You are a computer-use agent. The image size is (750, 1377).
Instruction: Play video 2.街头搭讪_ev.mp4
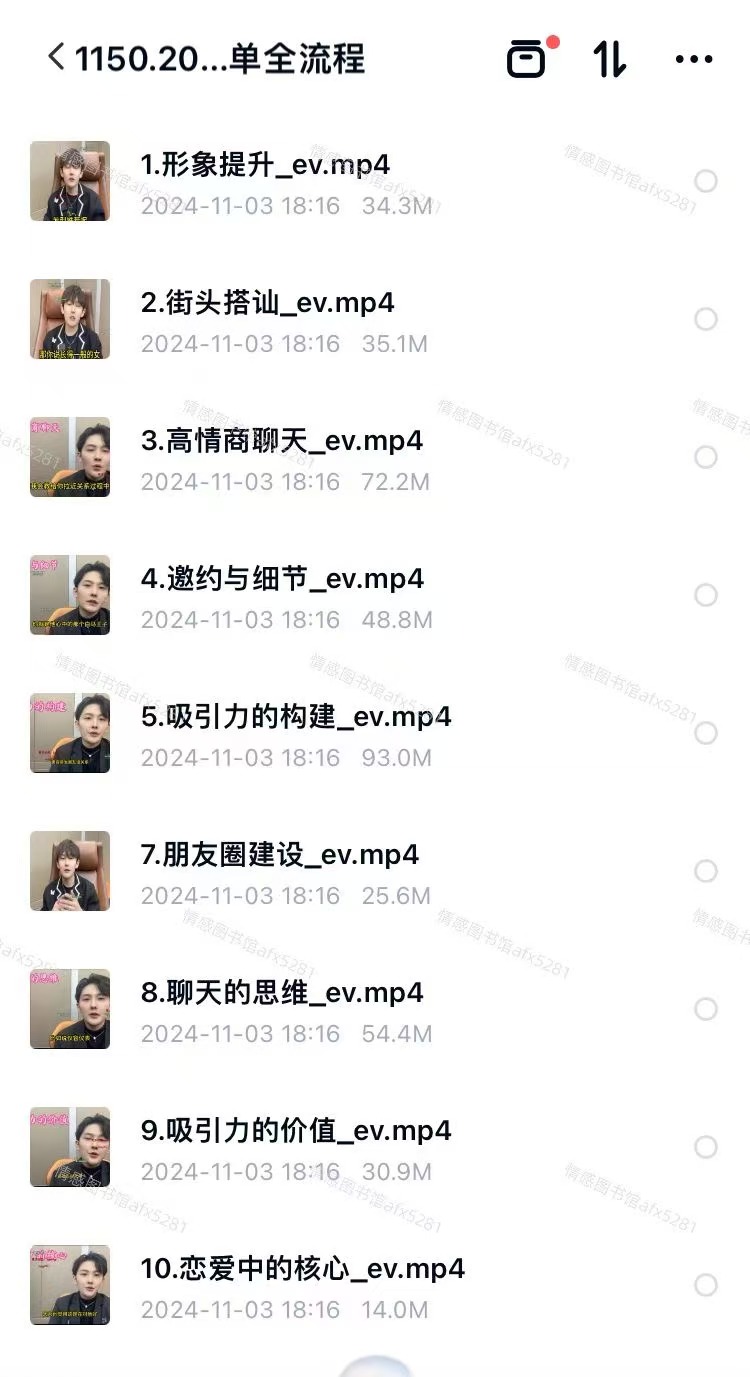(267, 303)
